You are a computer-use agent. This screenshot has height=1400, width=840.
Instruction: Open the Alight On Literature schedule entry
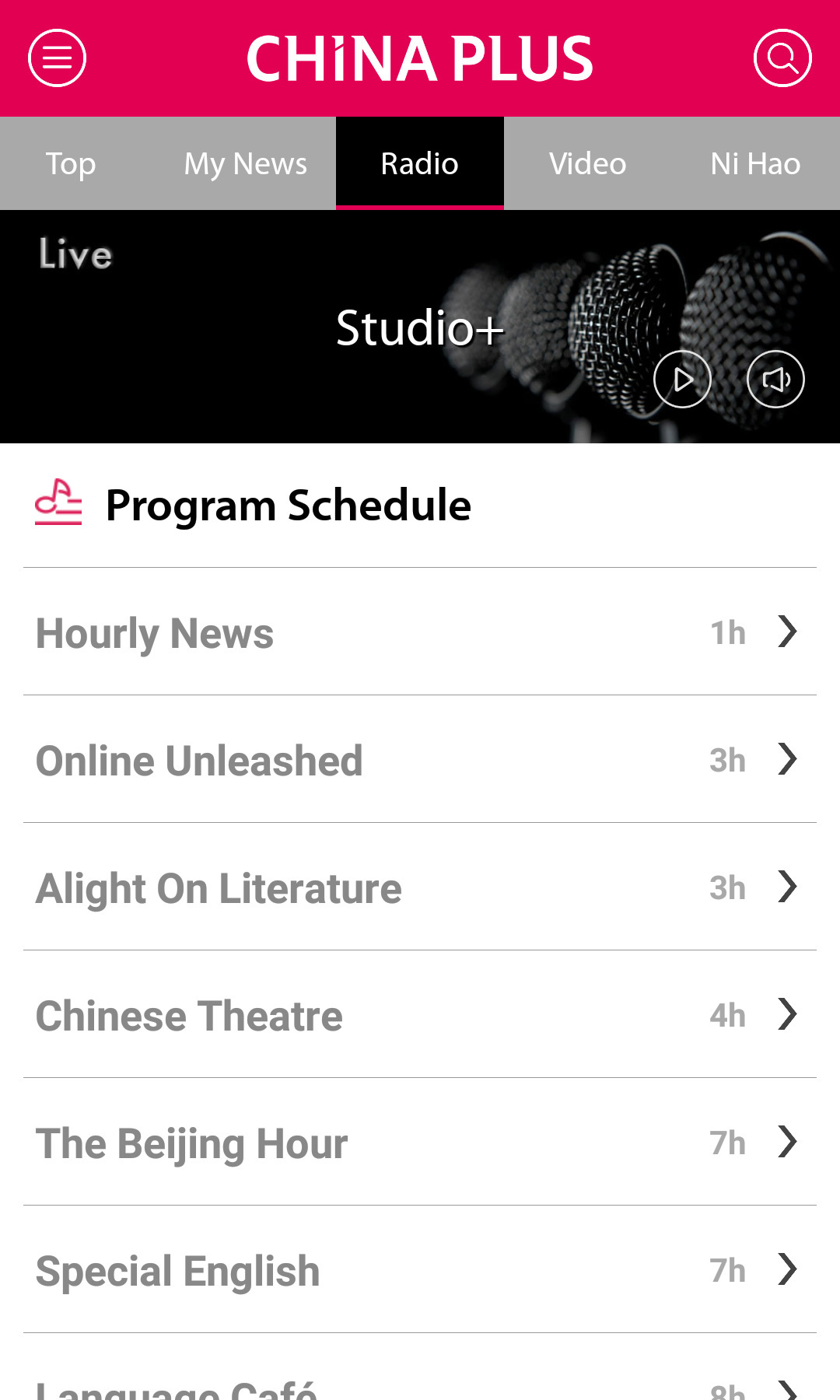coord(788,887)
